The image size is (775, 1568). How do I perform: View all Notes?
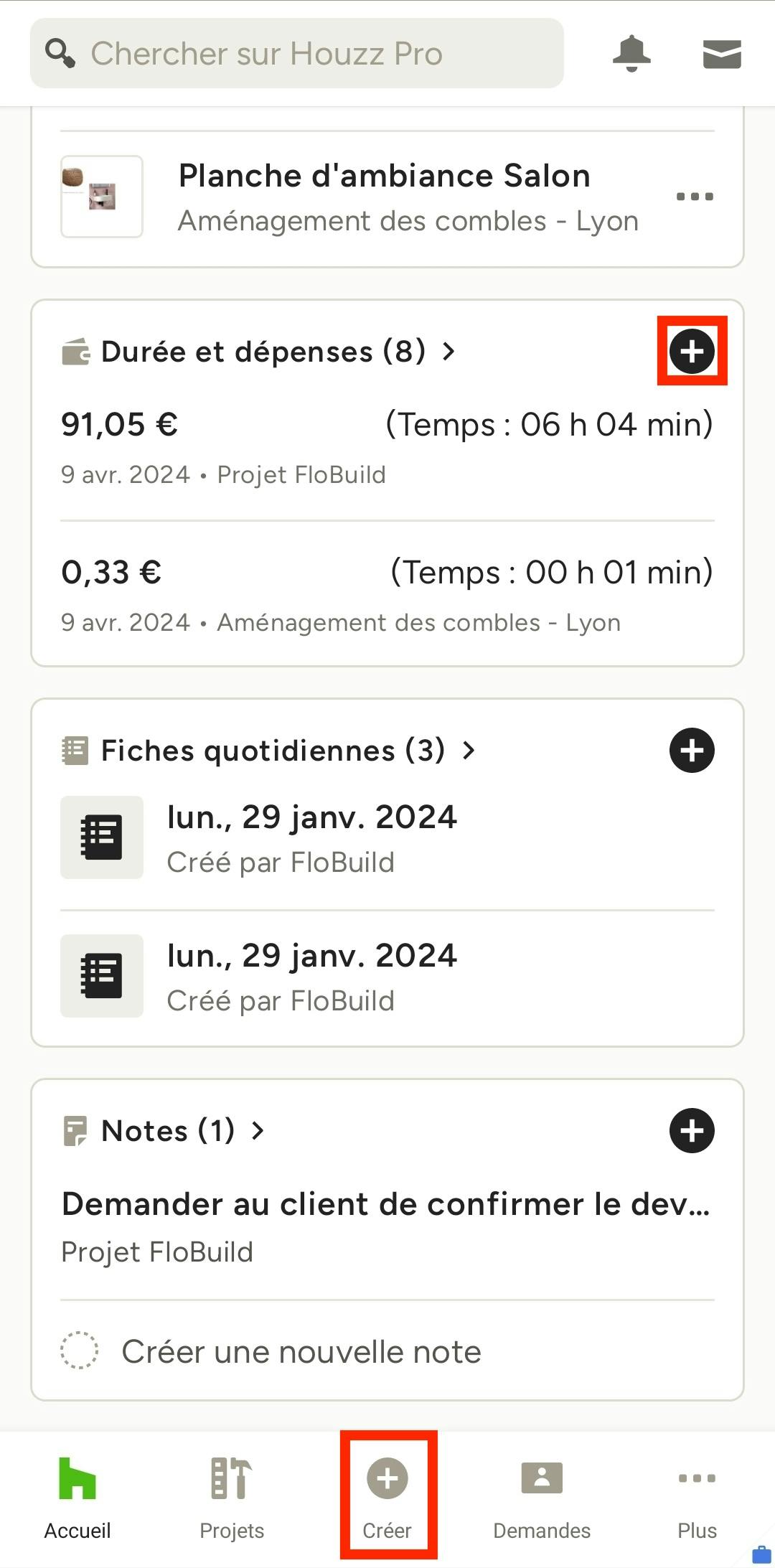point(164,1131)
